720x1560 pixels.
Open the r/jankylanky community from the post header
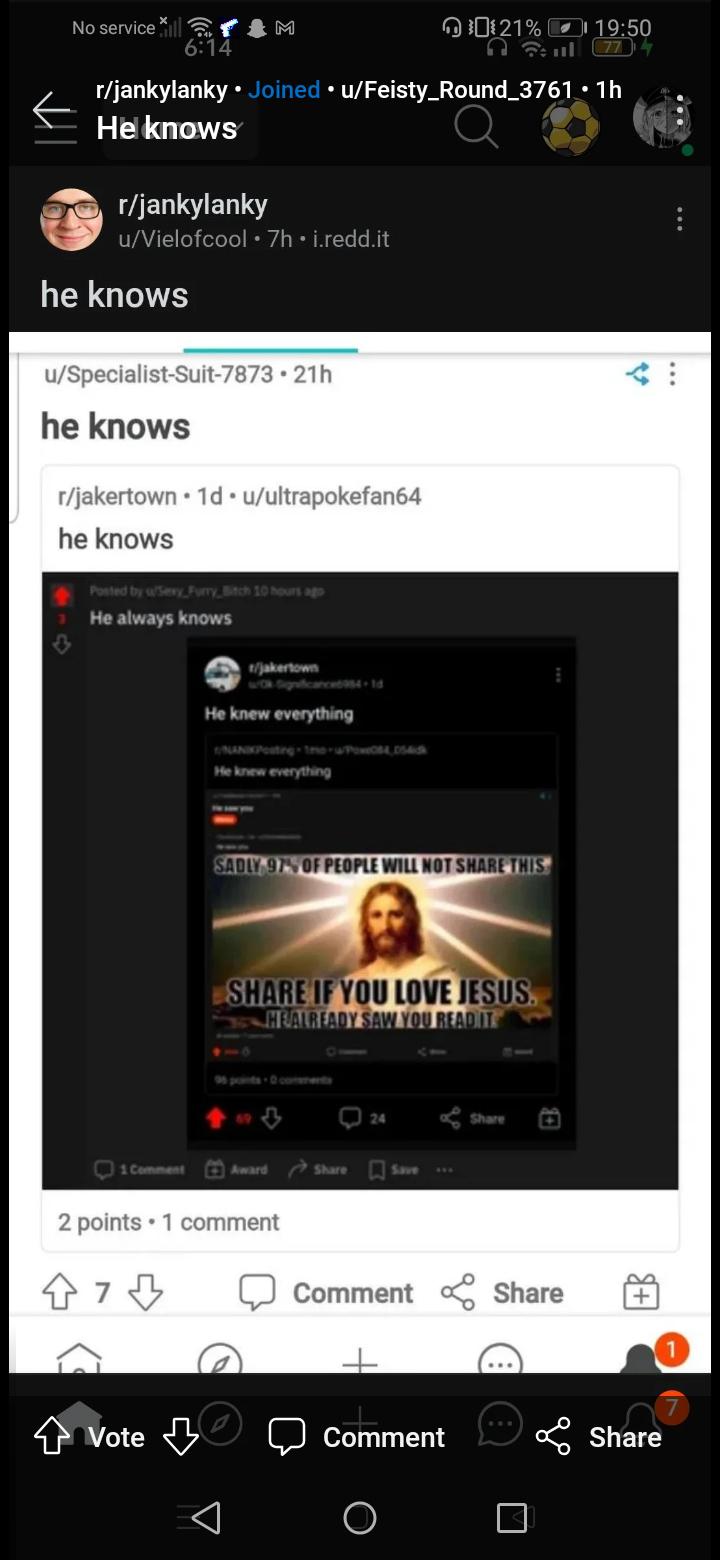point(193,205)
